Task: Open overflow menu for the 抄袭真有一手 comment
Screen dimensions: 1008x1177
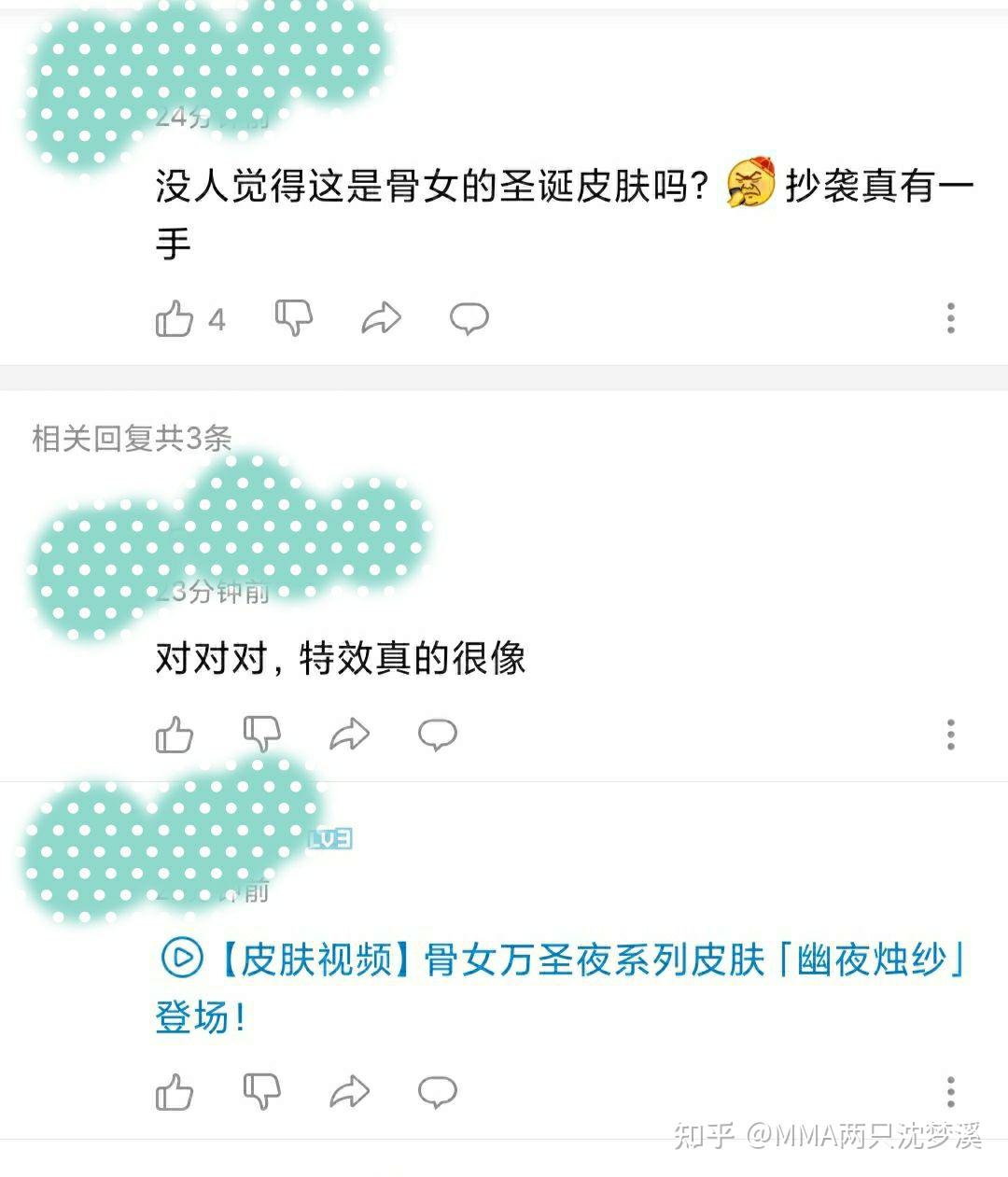Action: pos(950,318)
